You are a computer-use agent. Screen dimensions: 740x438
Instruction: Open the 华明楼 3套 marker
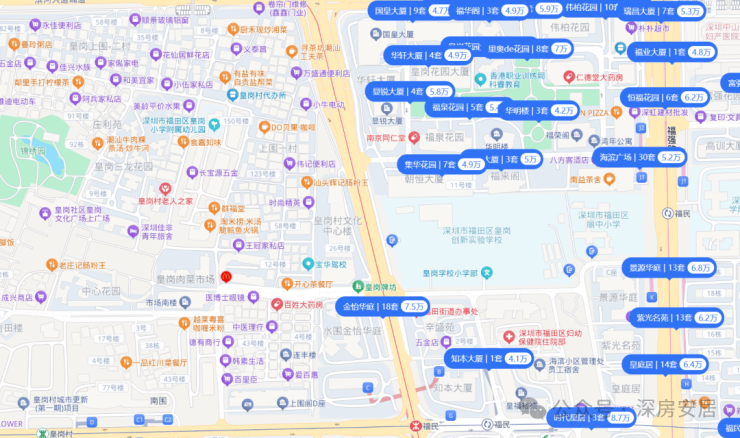coord(538,111)
